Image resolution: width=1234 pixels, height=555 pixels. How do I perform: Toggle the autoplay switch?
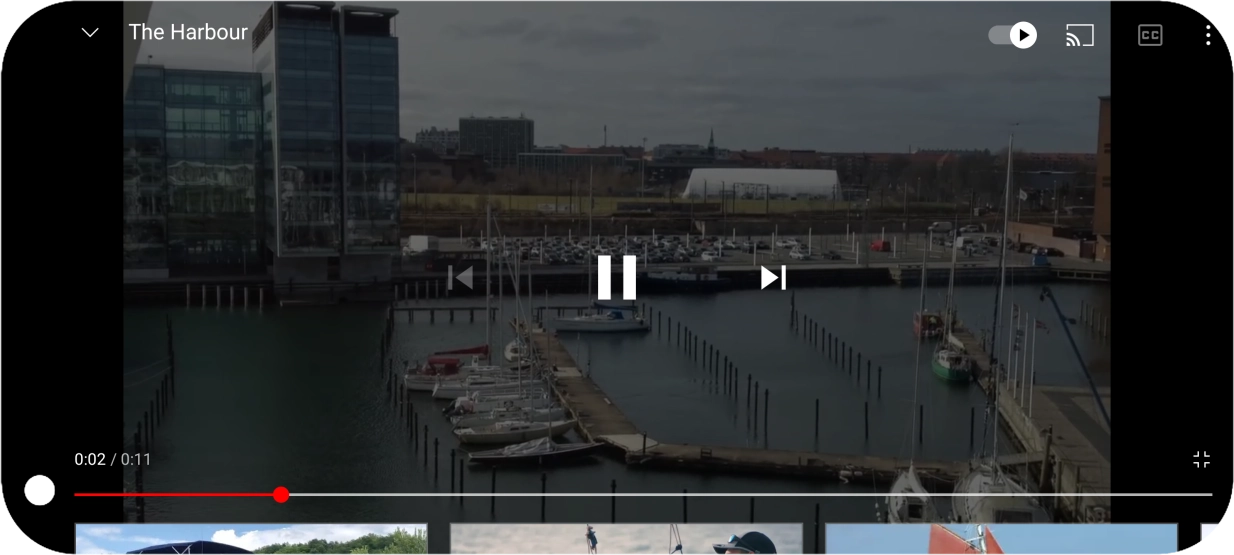tap(1012, 35)
